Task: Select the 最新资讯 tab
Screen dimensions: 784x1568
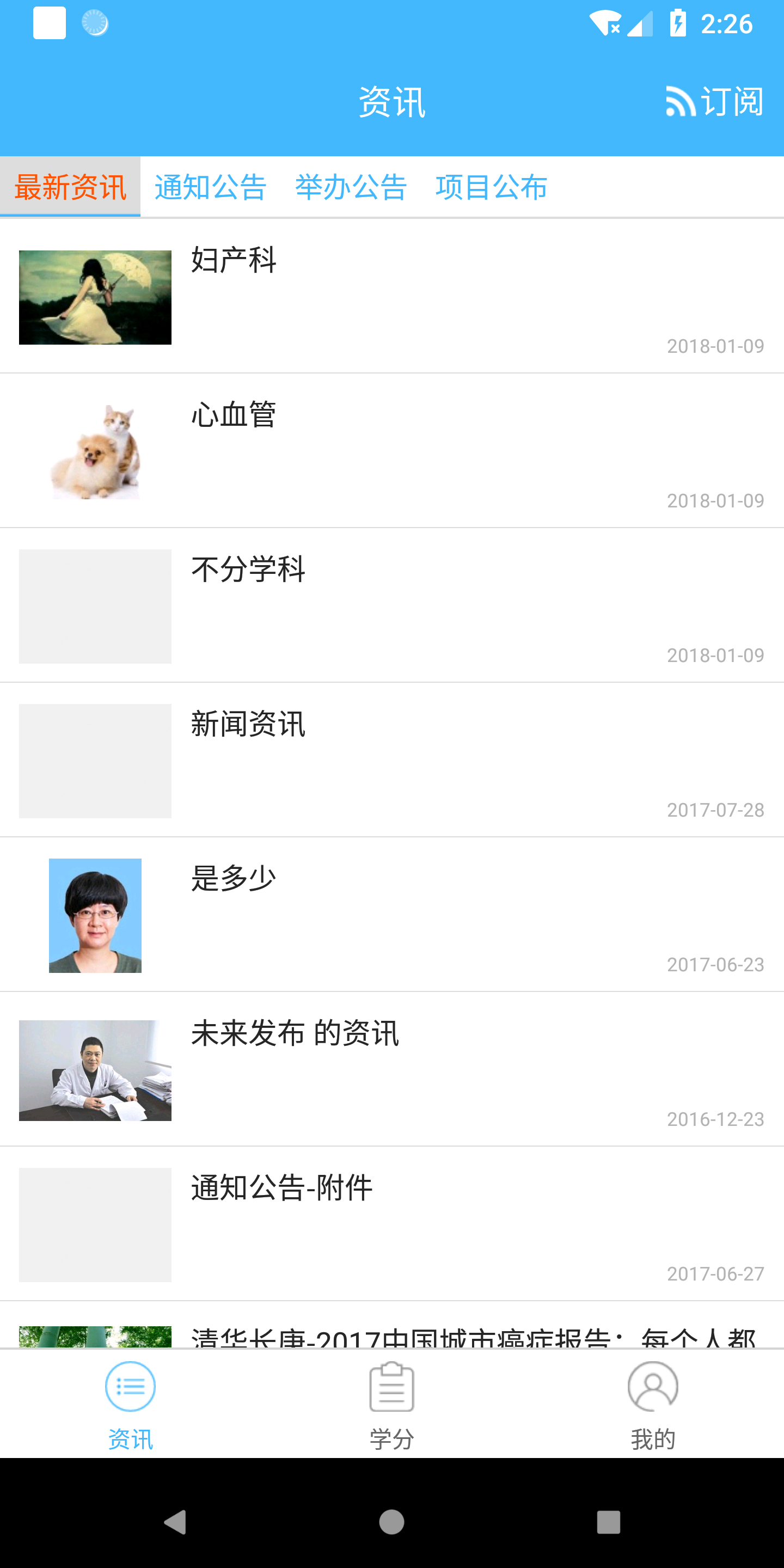Action: point(70,187)
